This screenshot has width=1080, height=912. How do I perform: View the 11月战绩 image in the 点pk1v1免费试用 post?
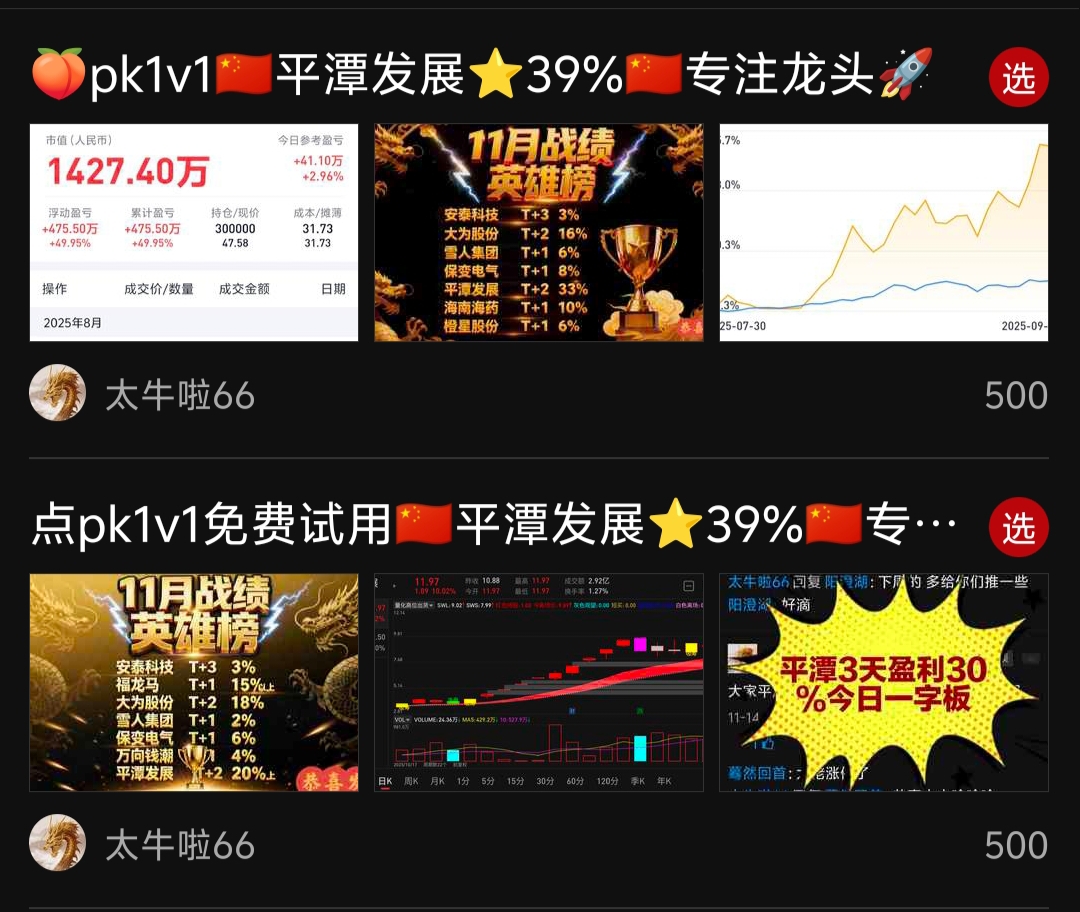(194, 682)
